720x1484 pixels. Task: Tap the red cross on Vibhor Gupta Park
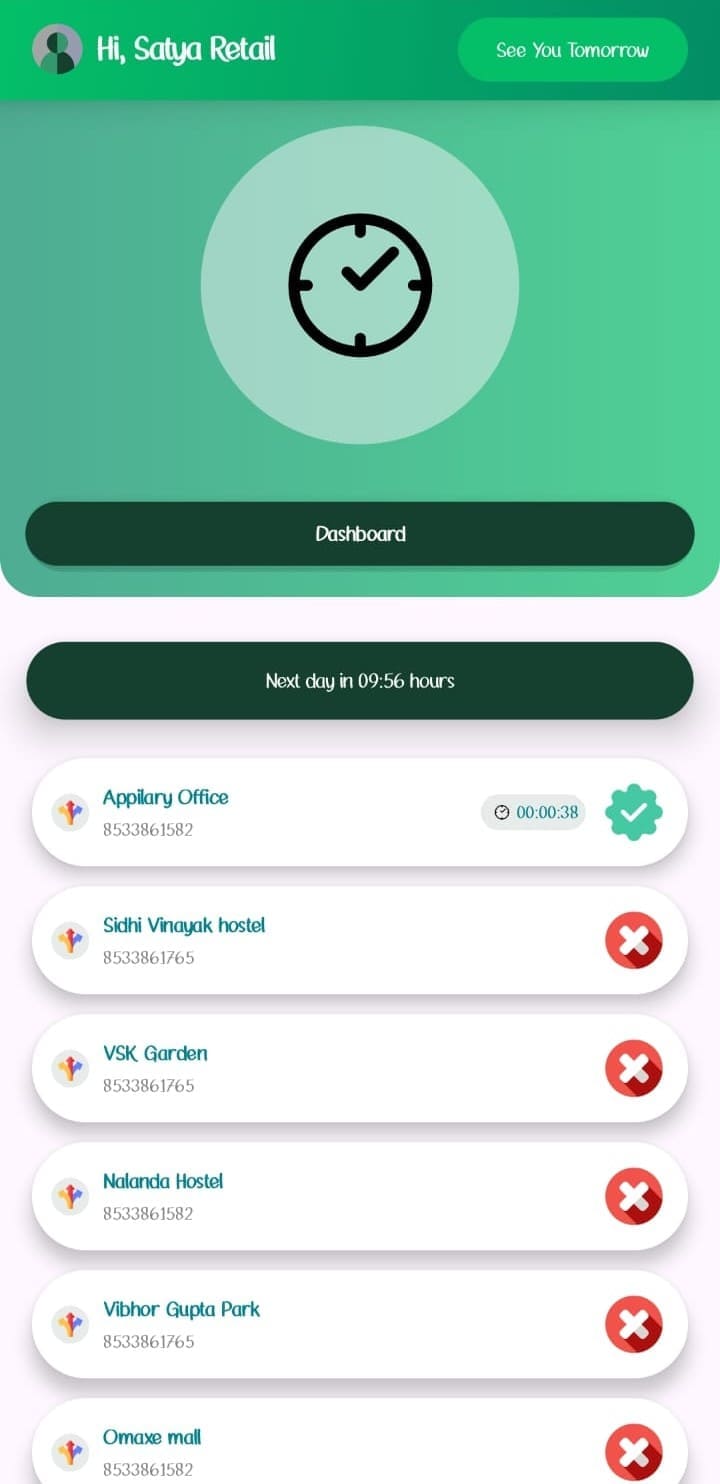[634, 1325]
